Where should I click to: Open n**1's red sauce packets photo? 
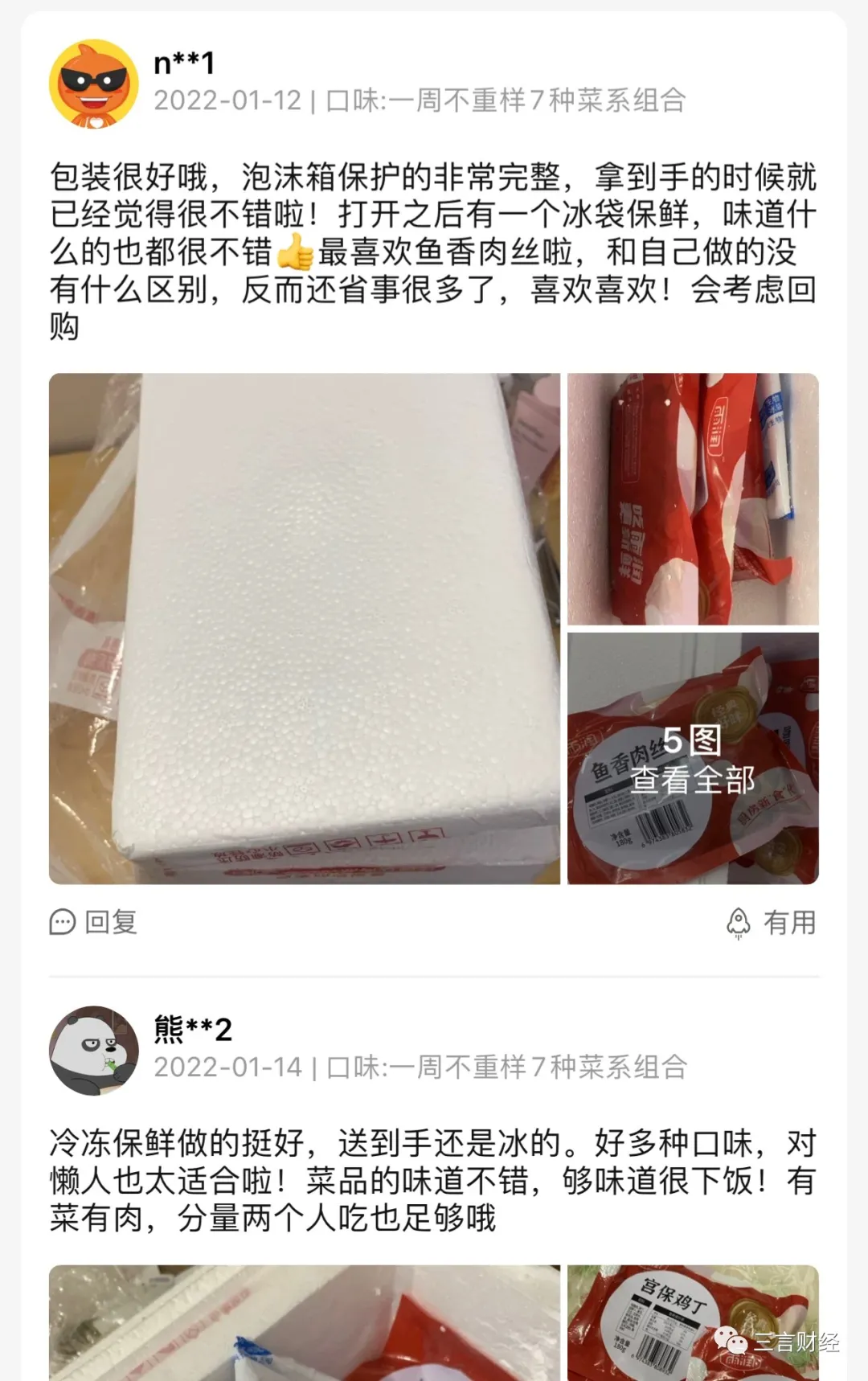(x=693, y=499)
